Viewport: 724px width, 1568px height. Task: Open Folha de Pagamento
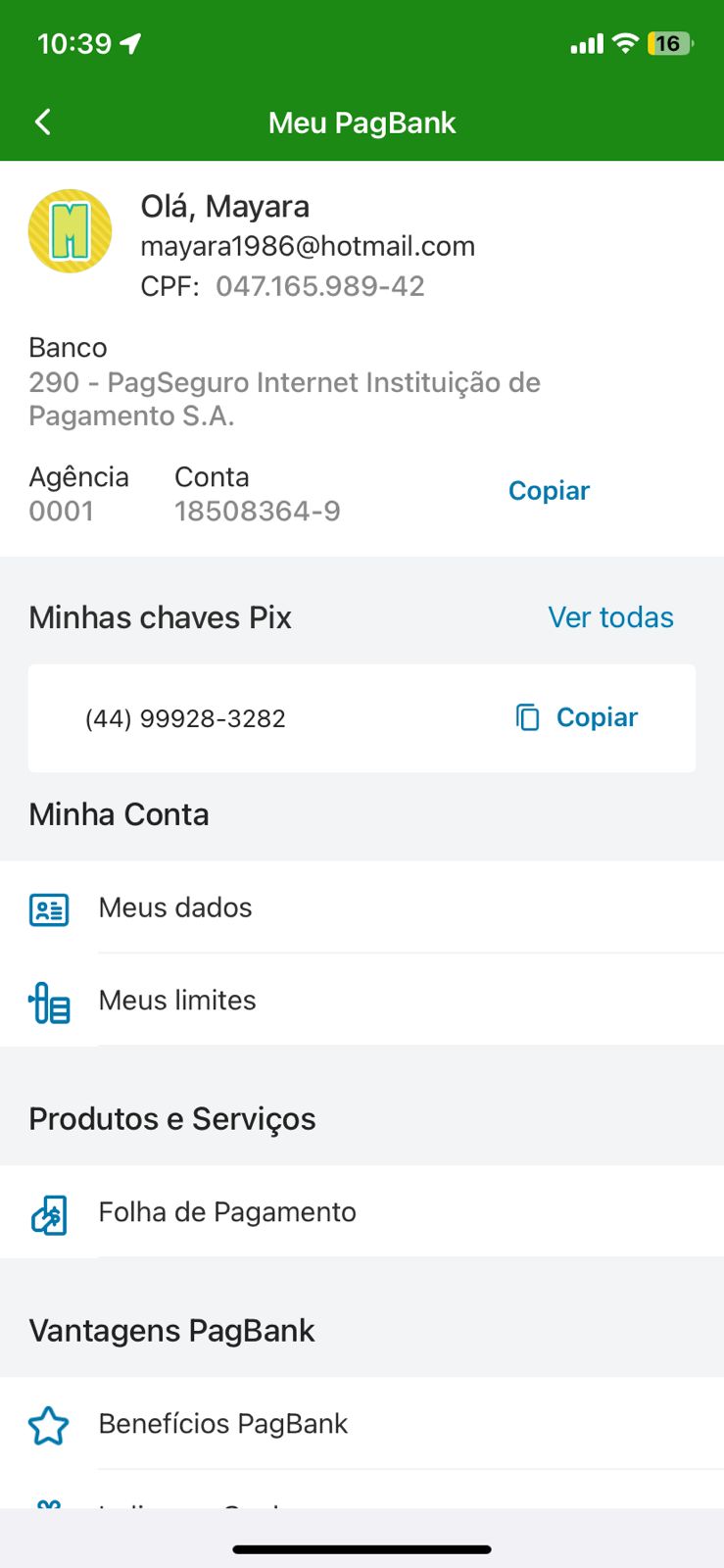(227, 1212)
